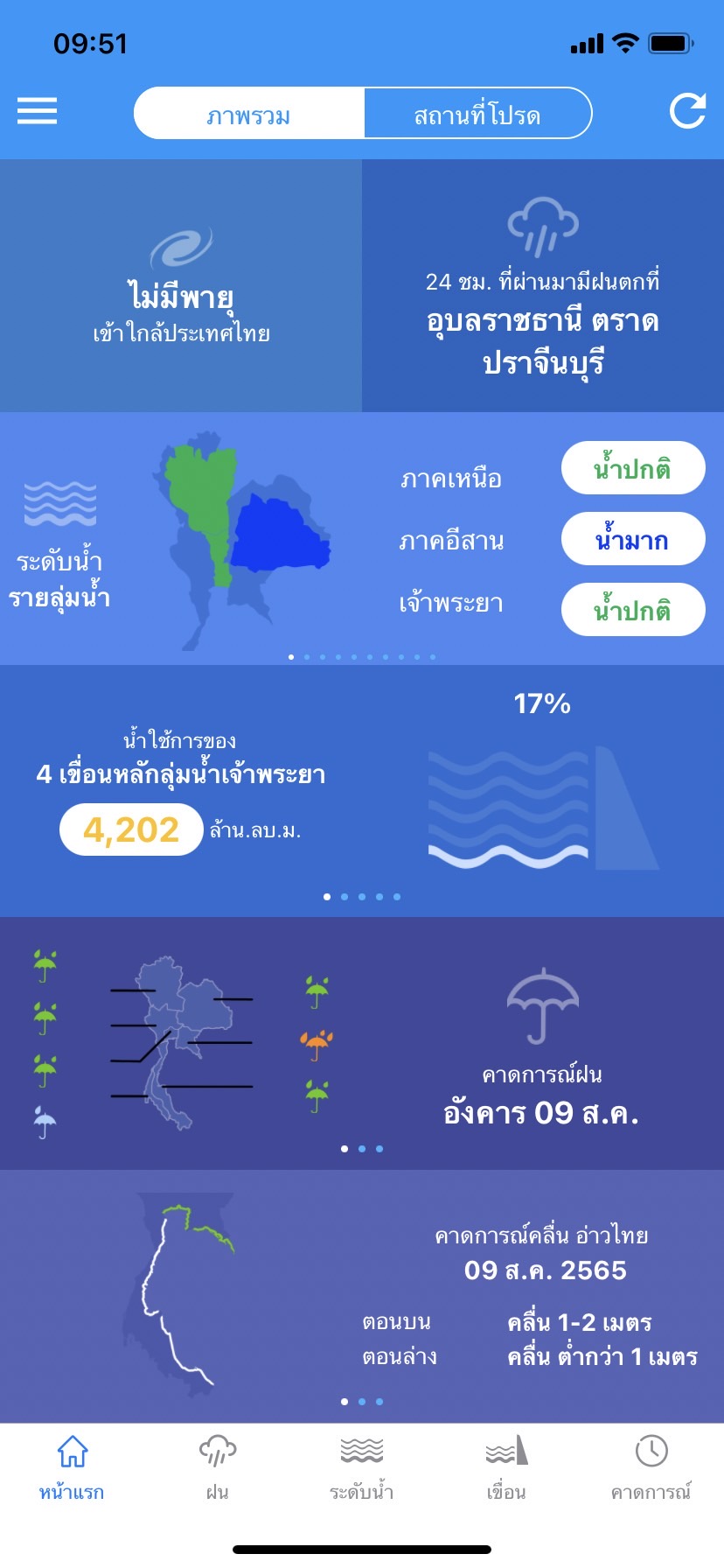
Task: Switch to the สถานที่โปรด tab
Action: pyautogui.click(x=477, y=114)
